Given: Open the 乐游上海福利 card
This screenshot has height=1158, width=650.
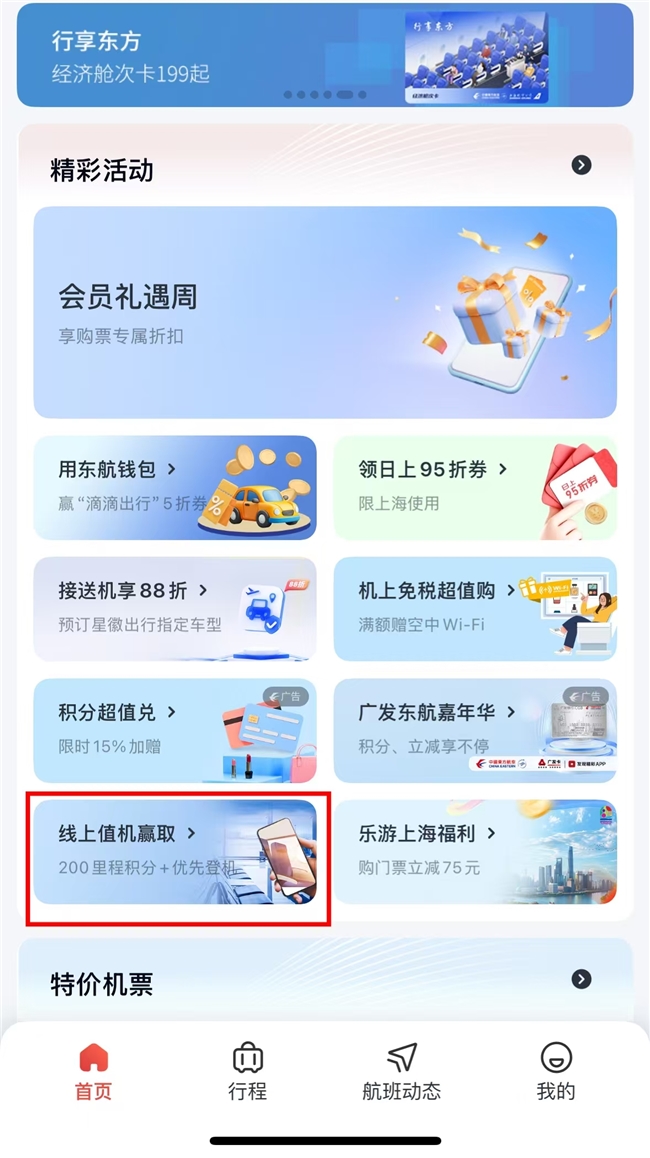Looking at the screenshot, I should click(475, 852).
